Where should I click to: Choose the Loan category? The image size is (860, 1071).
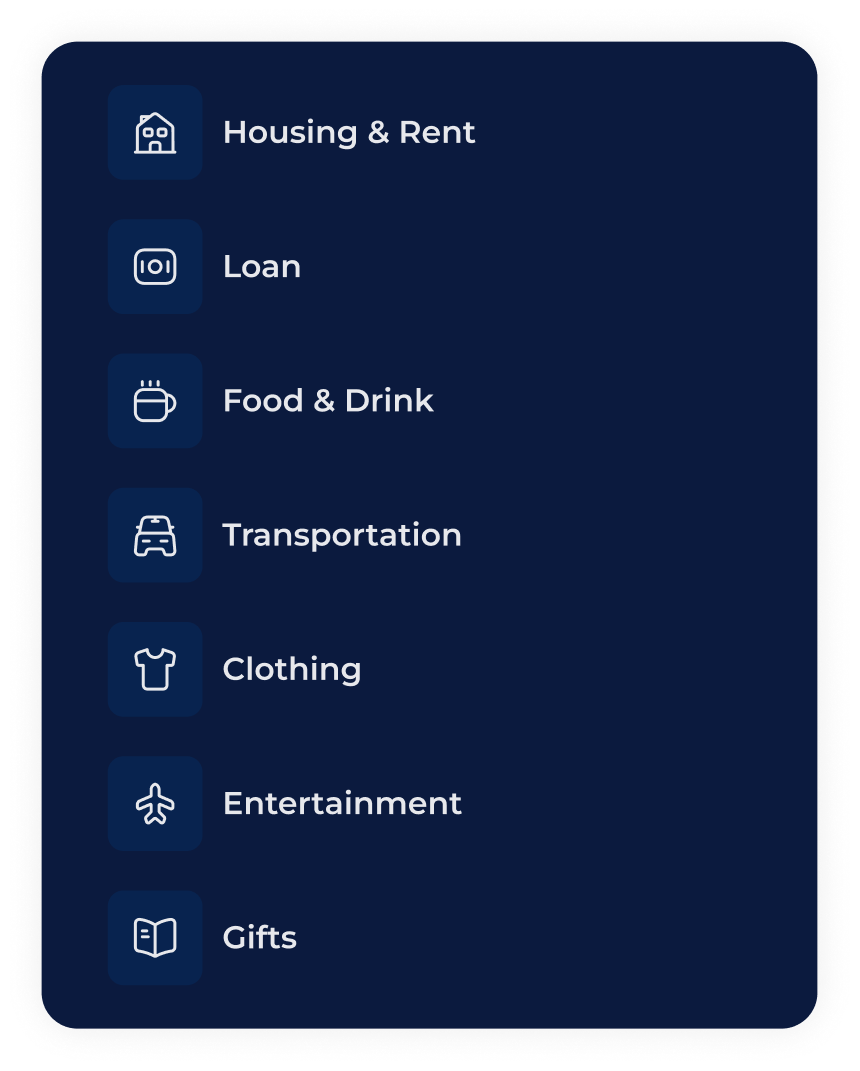[x=262, y=266]
